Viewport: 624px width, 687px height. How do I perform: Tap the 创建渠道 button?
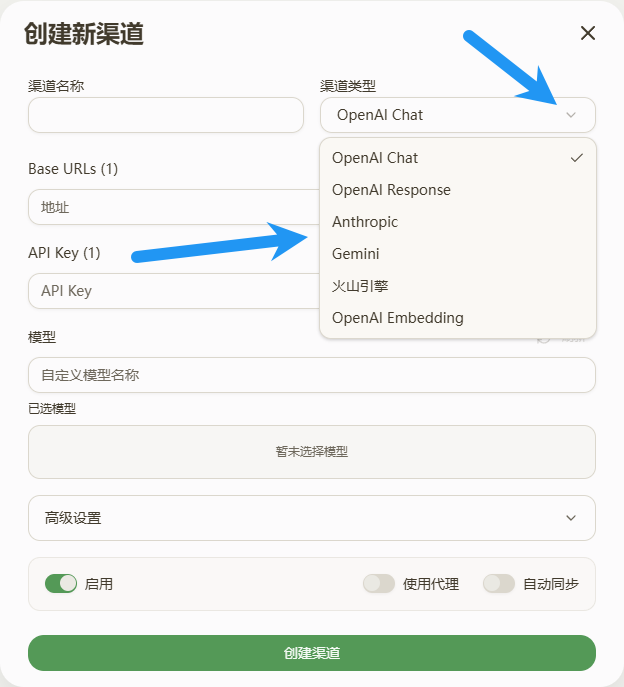(x=311, y=653)
